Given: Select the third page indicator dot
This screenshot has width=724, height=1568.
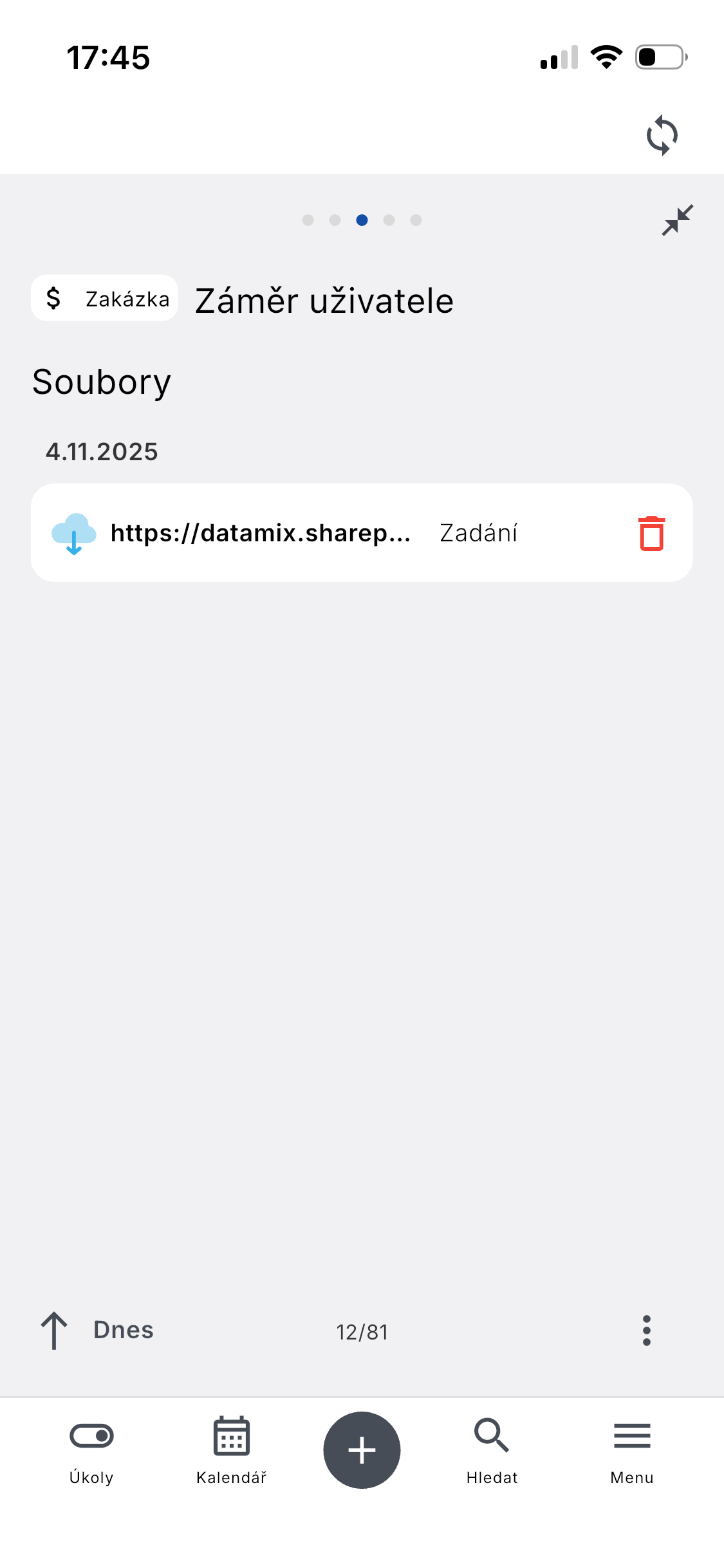Looking at the screenshot, I should [362, 219].
